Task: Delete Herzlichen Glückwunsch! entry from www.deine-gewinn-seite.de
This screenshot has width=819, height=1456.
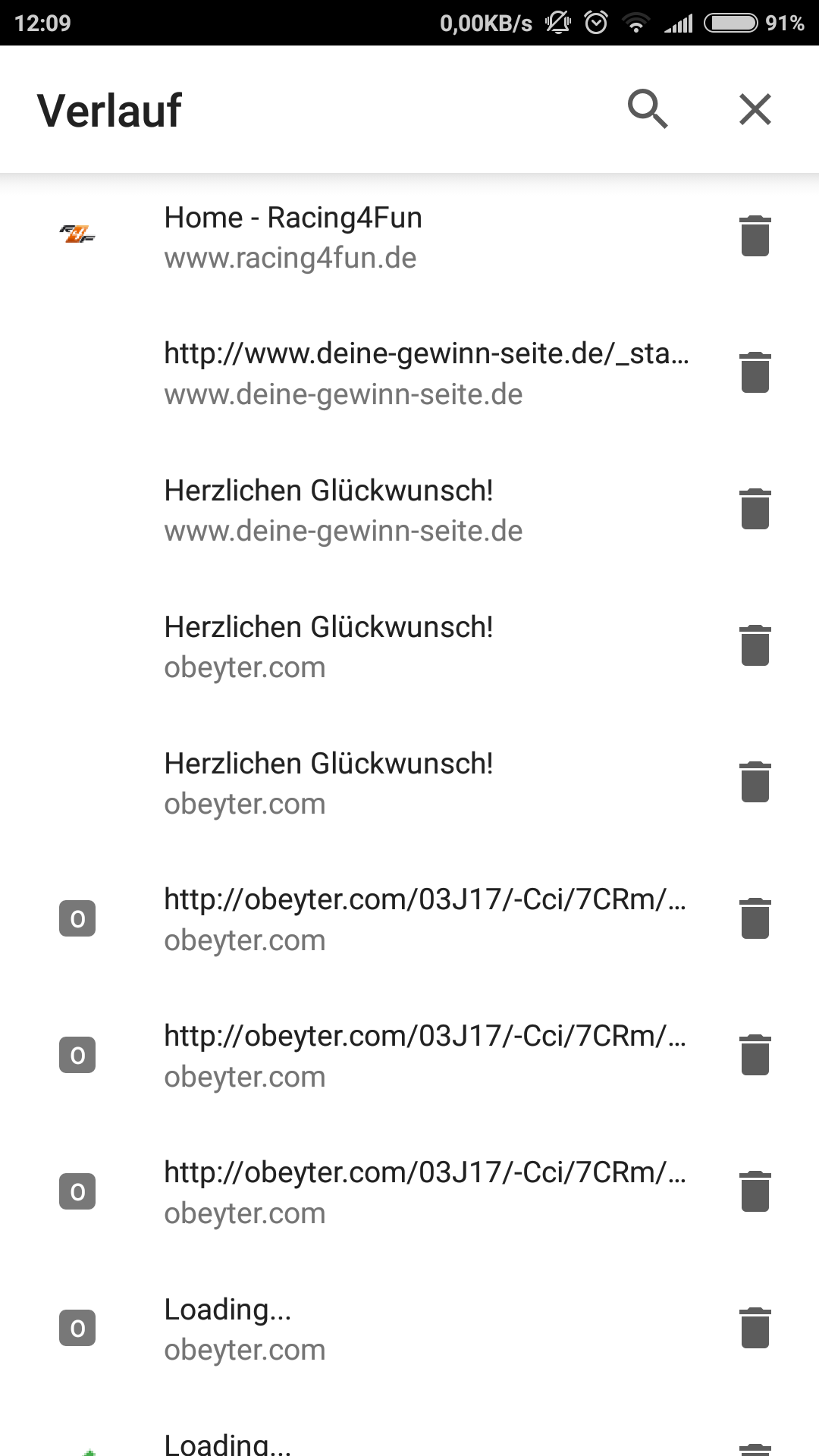Action: [755, 510]
